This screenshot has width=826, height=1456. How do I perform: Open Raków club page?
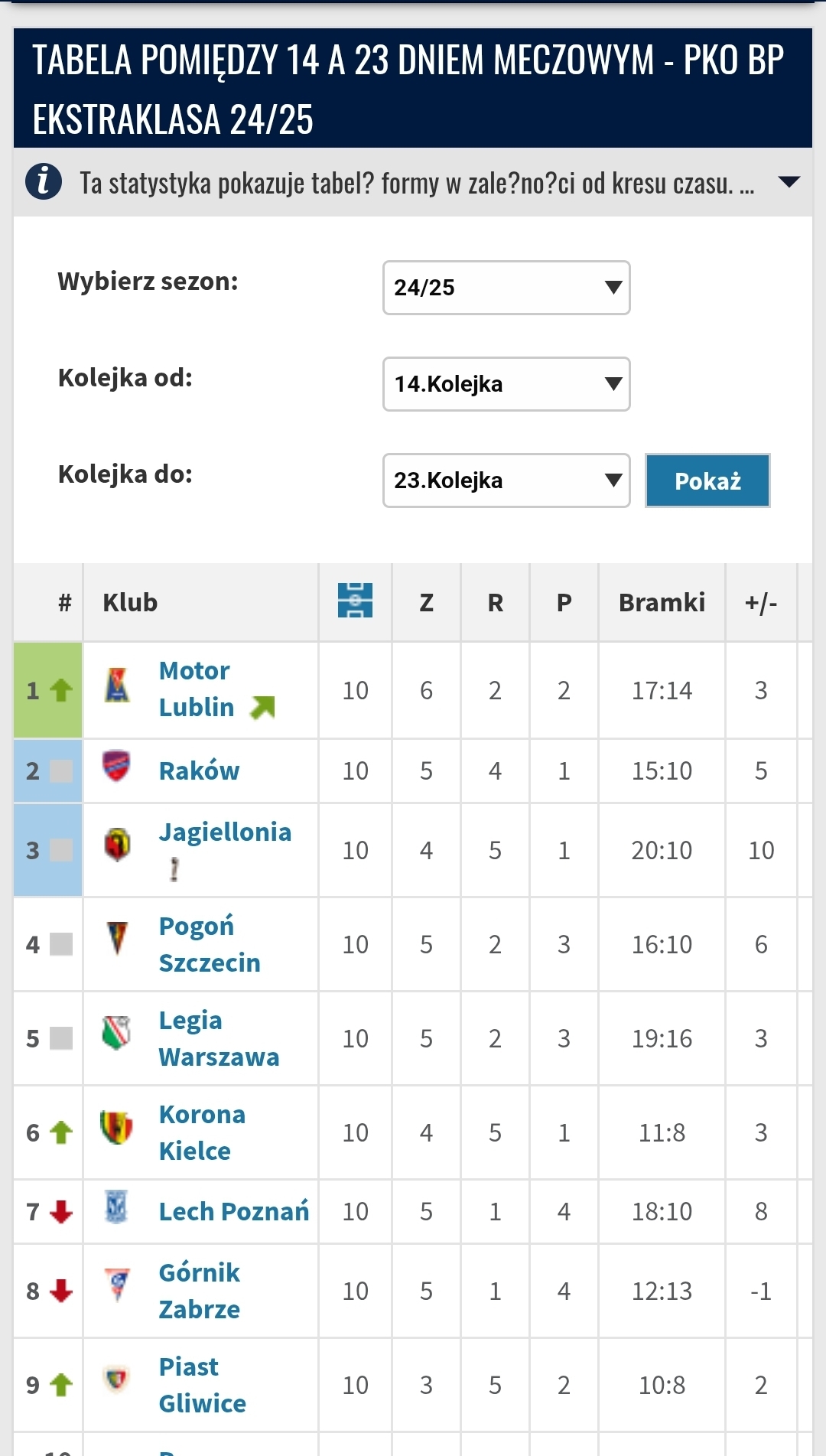(x=199, y=770)
